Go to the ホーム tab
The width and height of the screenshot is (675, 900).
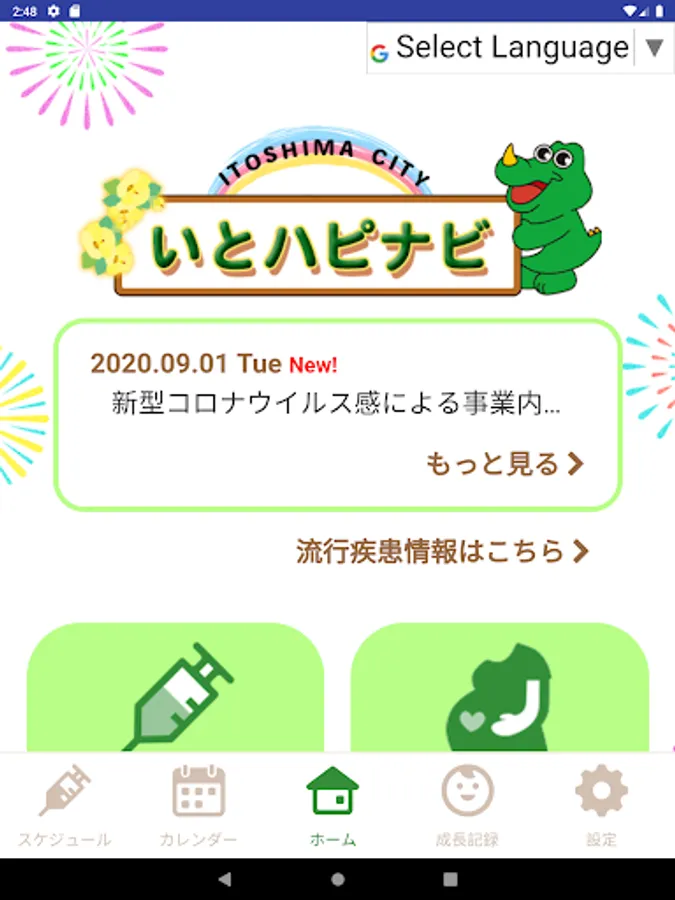[333, 806]
